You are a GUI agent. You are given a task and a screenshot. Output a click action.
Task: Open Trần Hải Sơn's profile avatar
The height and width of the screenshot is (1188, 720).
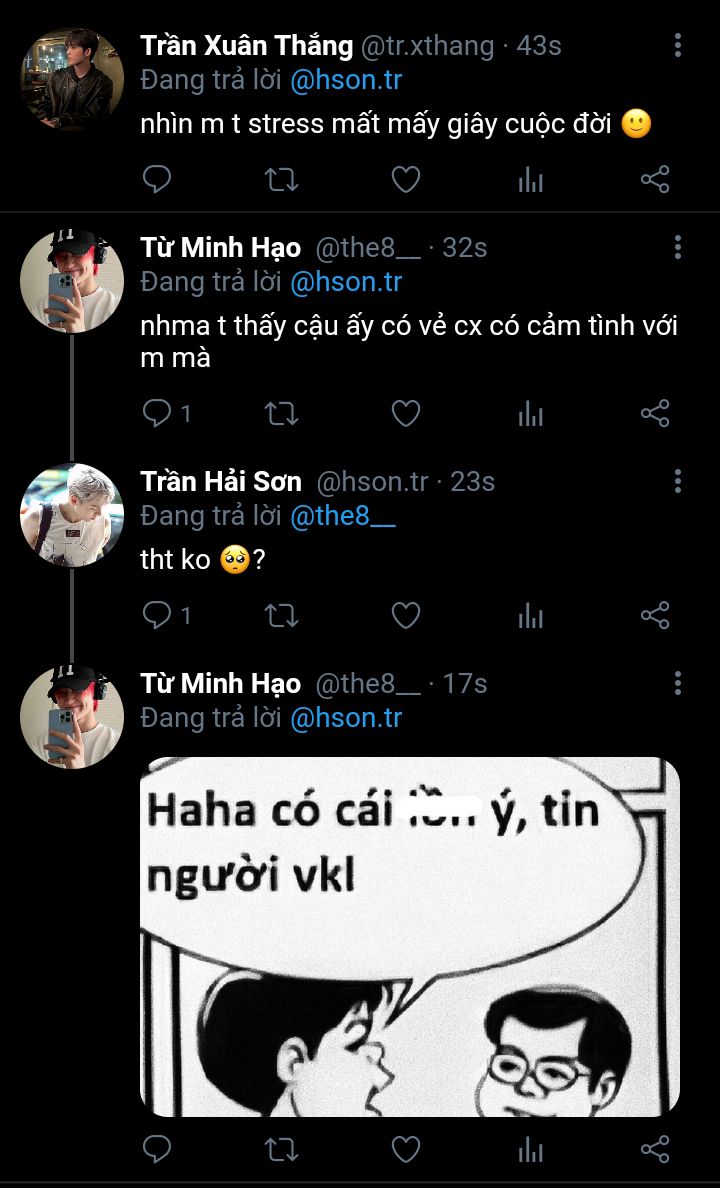pyautogui.click(x=72, y=515)
